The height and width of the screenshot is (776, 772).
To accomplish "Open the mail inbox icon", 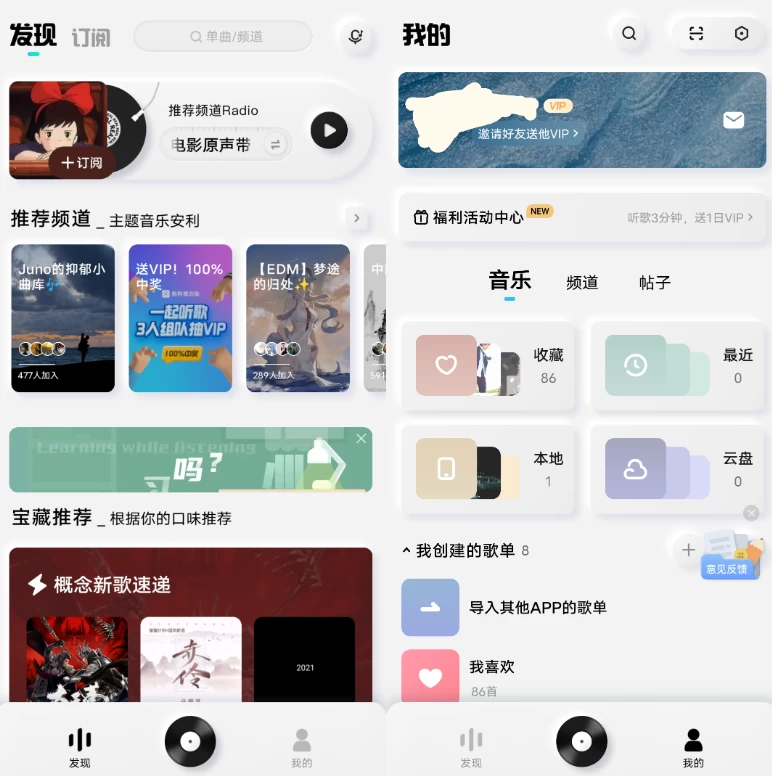I will point(733,120).
